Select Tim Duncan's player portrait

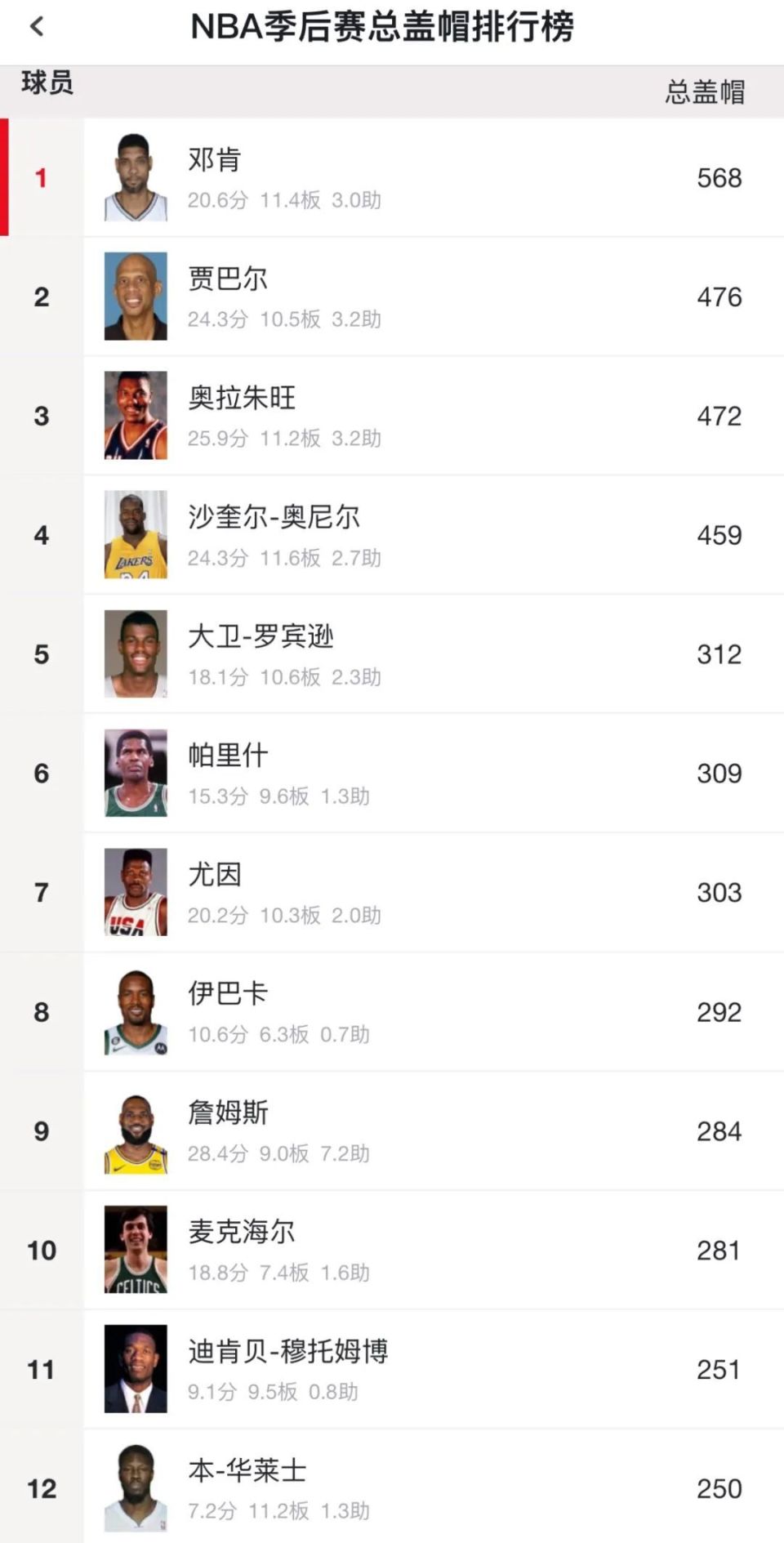tap(136, 176)
